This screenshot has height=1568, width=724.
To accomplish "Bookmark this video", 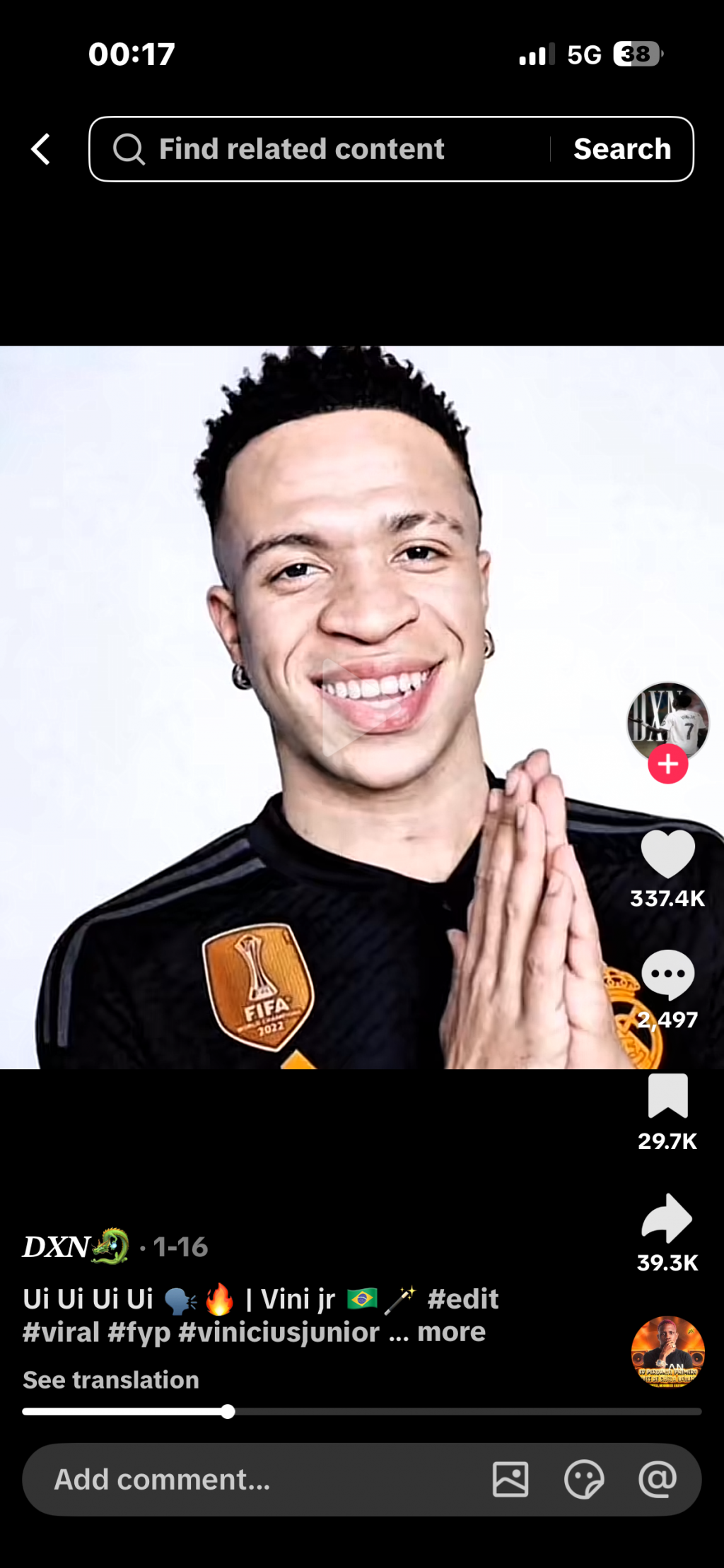I will click(667, 1097).
